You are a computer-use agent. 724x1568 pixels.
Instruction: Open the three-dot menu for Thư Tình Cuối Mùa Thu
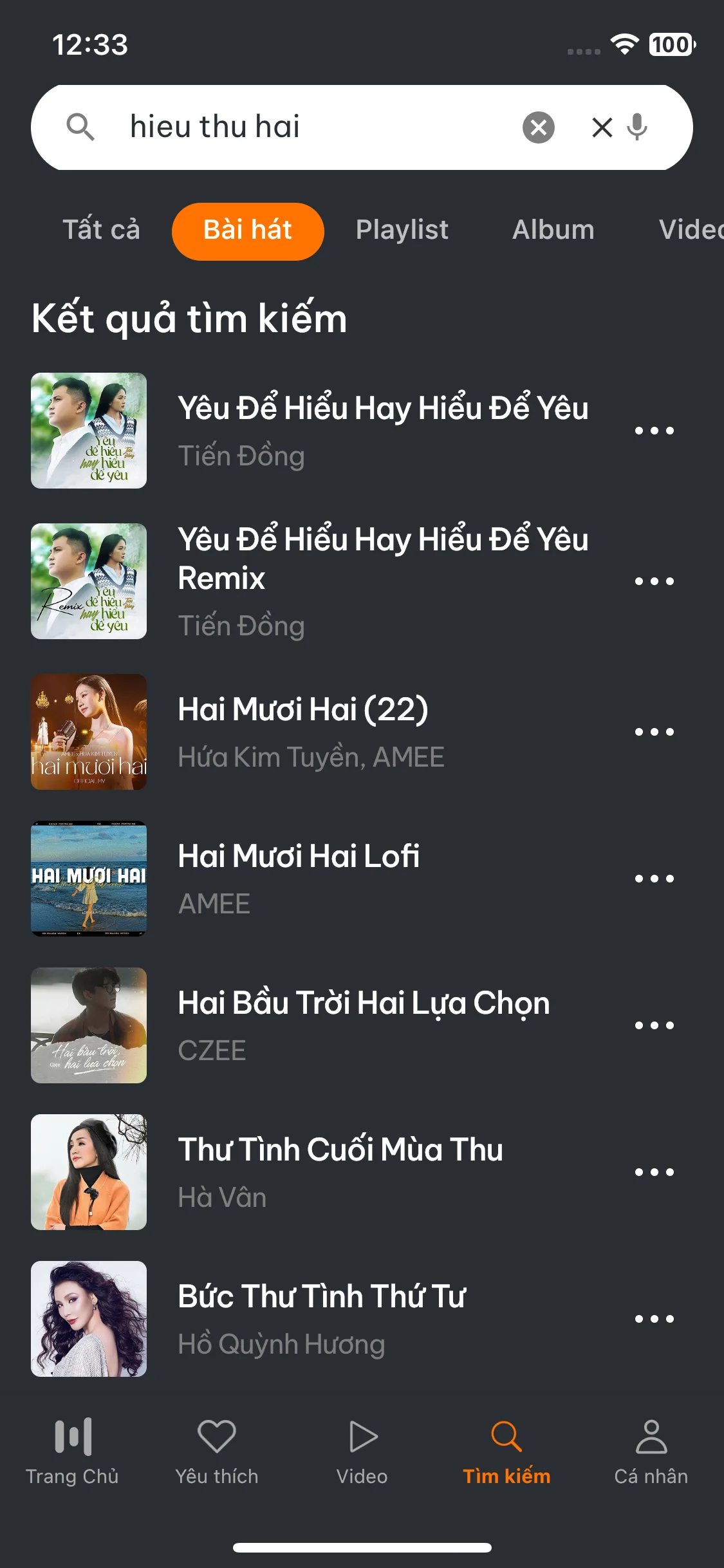[654, 1172]
